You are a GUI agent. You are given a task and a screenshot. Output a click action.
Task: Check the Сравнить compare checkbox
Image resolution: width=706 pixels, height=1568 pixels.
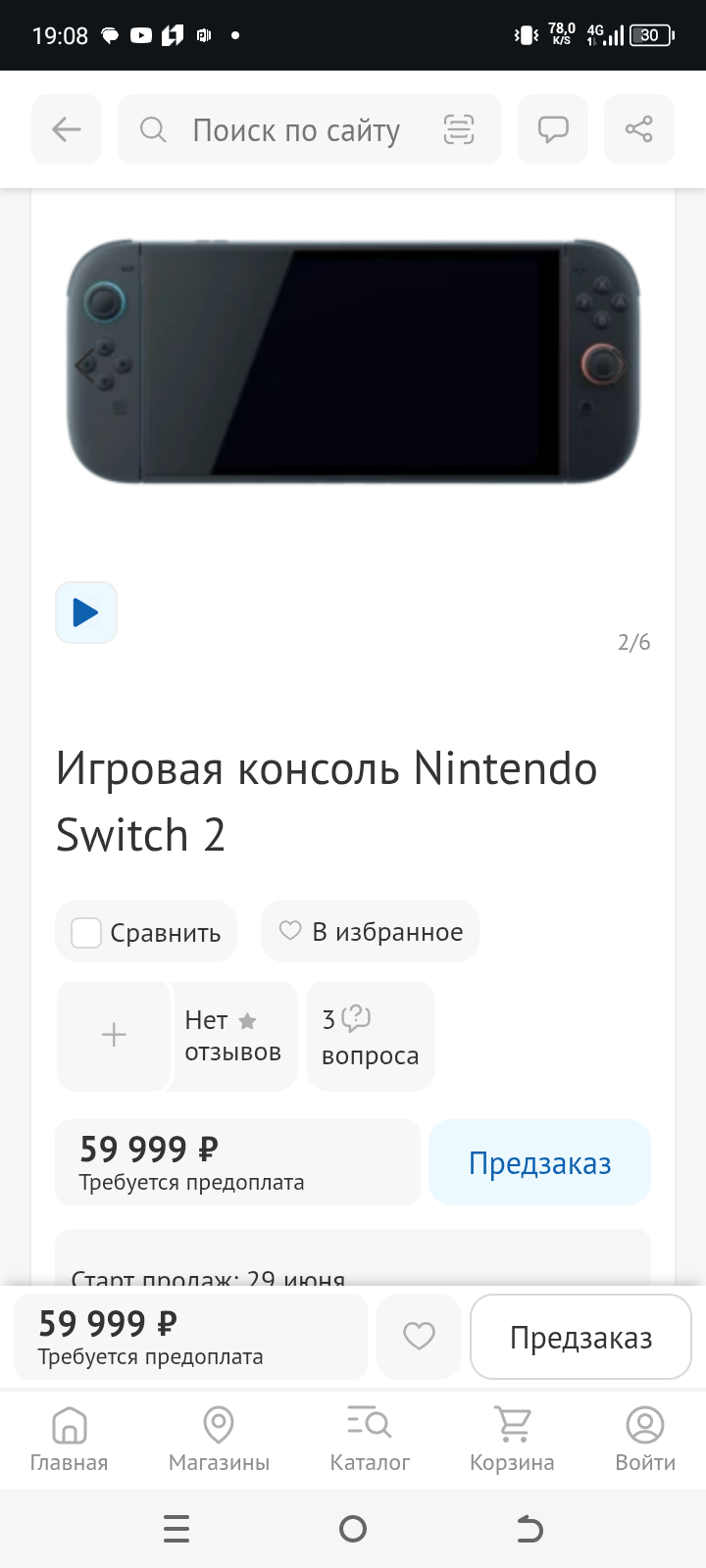pos(86,933)
